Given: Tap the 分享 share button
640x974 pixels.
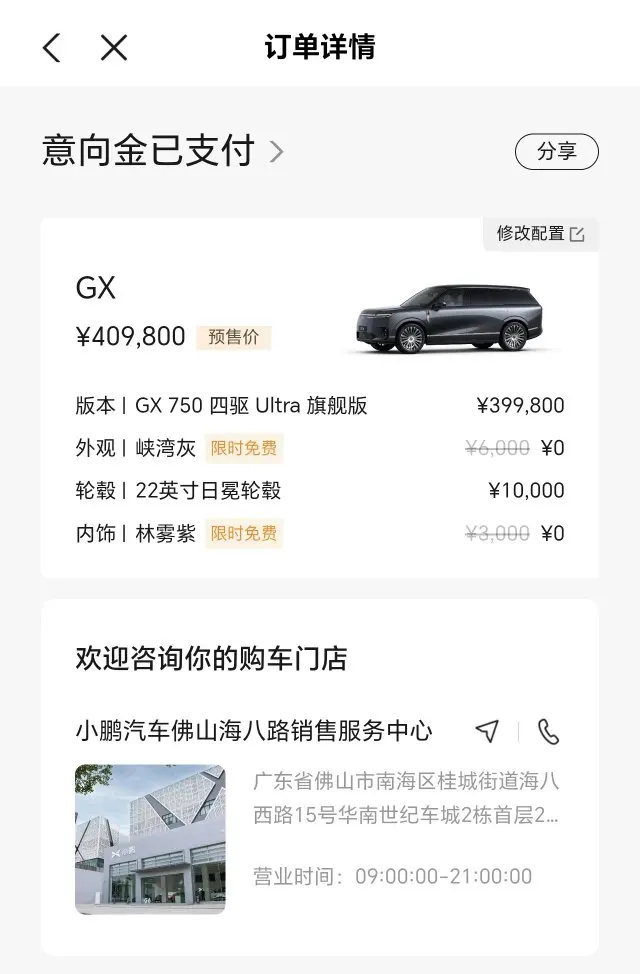Looking at the screenshot, I should click(x=556, y=152).
